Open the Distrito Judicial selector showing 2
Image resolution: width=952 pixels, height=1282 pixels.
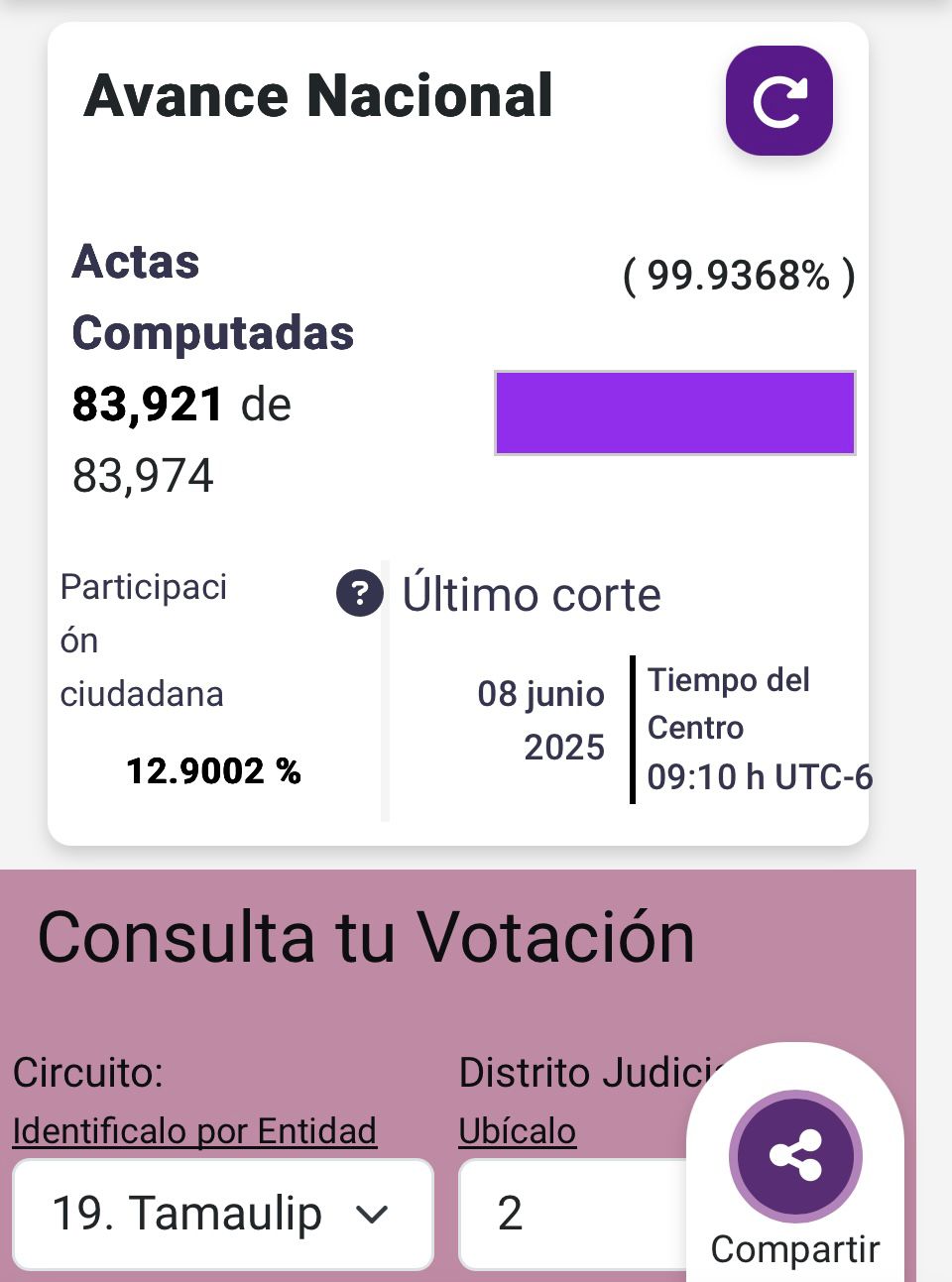[x=572, y=1214]
